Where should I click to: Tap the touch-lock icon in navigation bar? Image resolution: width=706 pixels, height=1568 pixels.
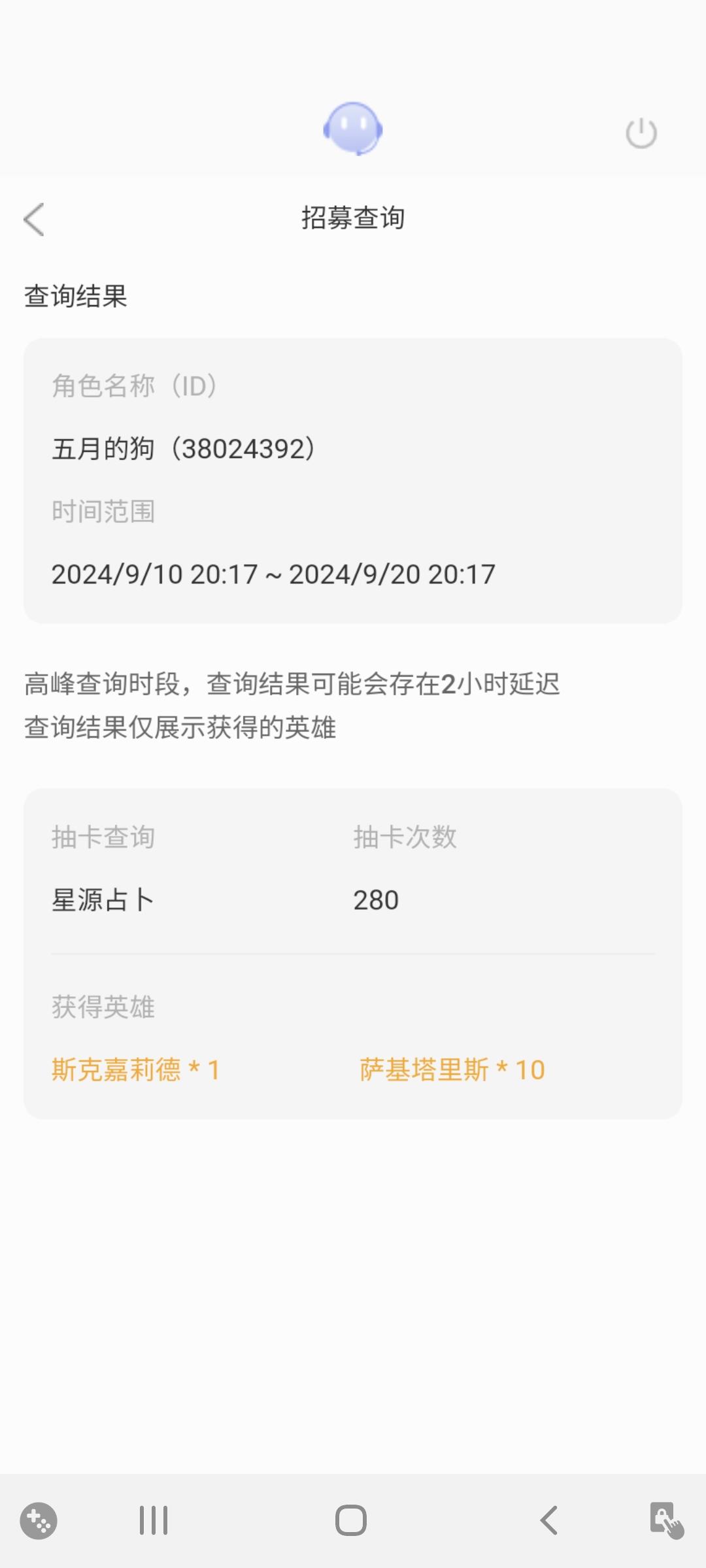tap(666, 1520)
